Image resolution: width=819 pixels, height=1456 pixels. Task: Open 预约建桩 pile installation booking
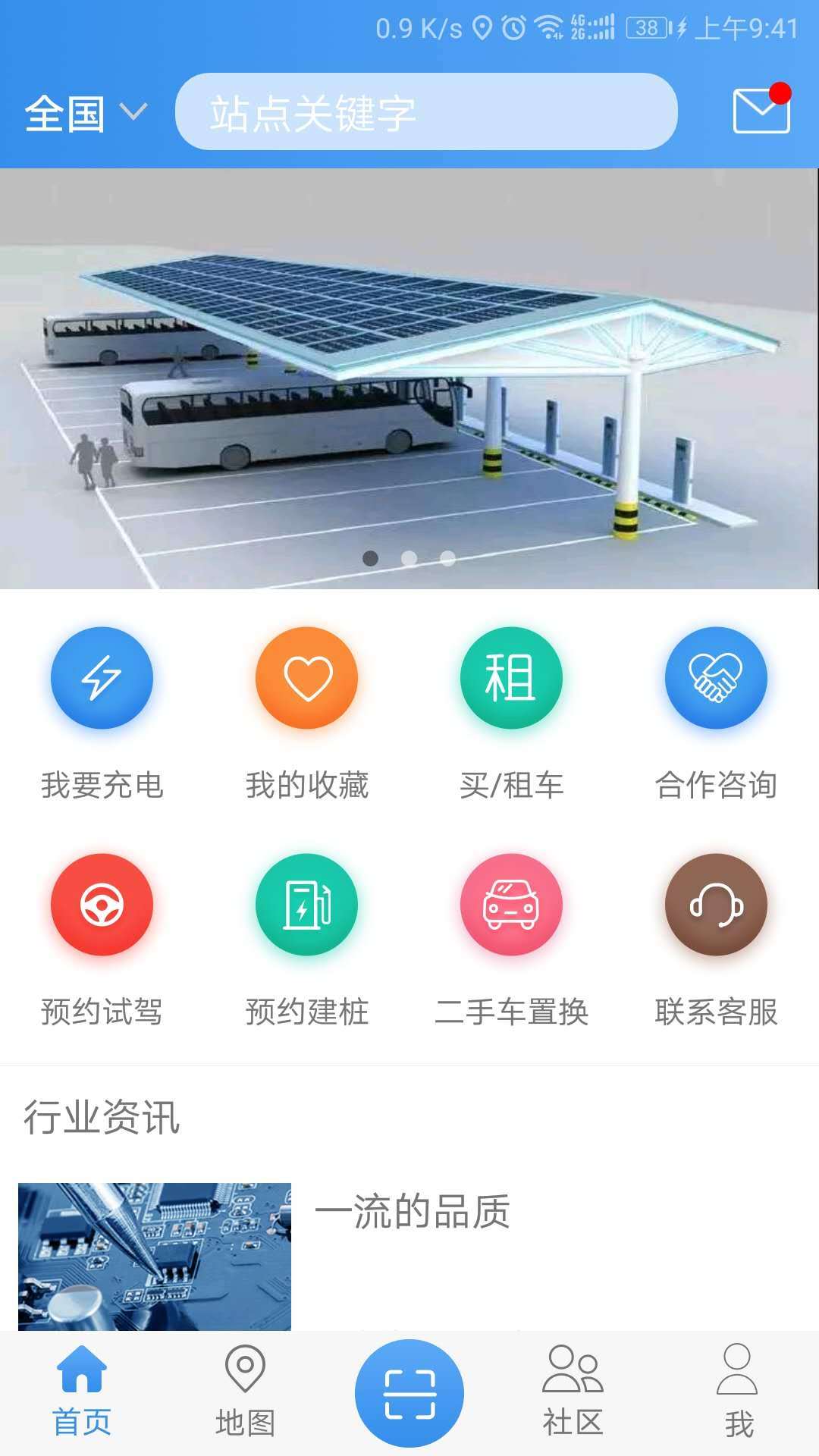(x=306, y=905)
